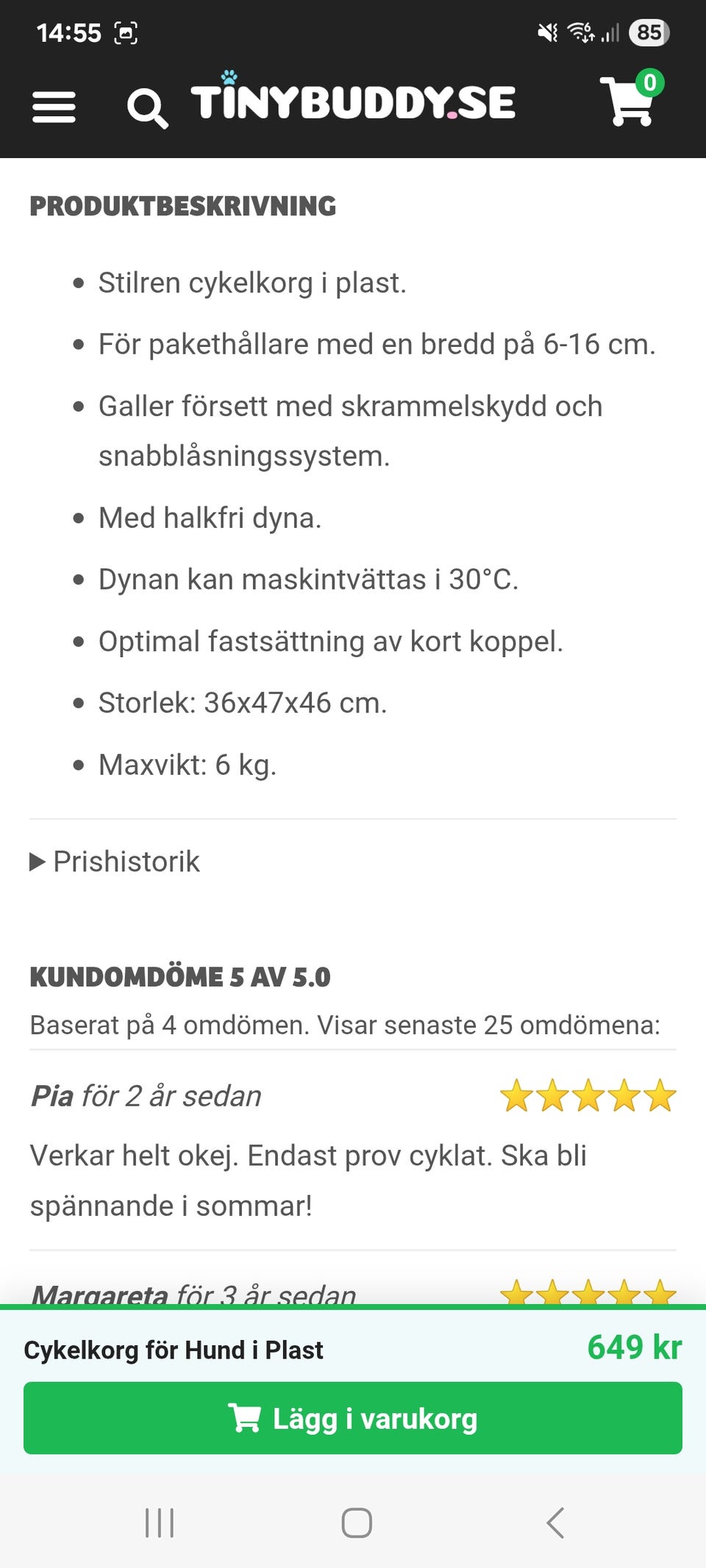The image size is (706, 1568).
Task: Open the hamburger menu
Action: [54, 107]
